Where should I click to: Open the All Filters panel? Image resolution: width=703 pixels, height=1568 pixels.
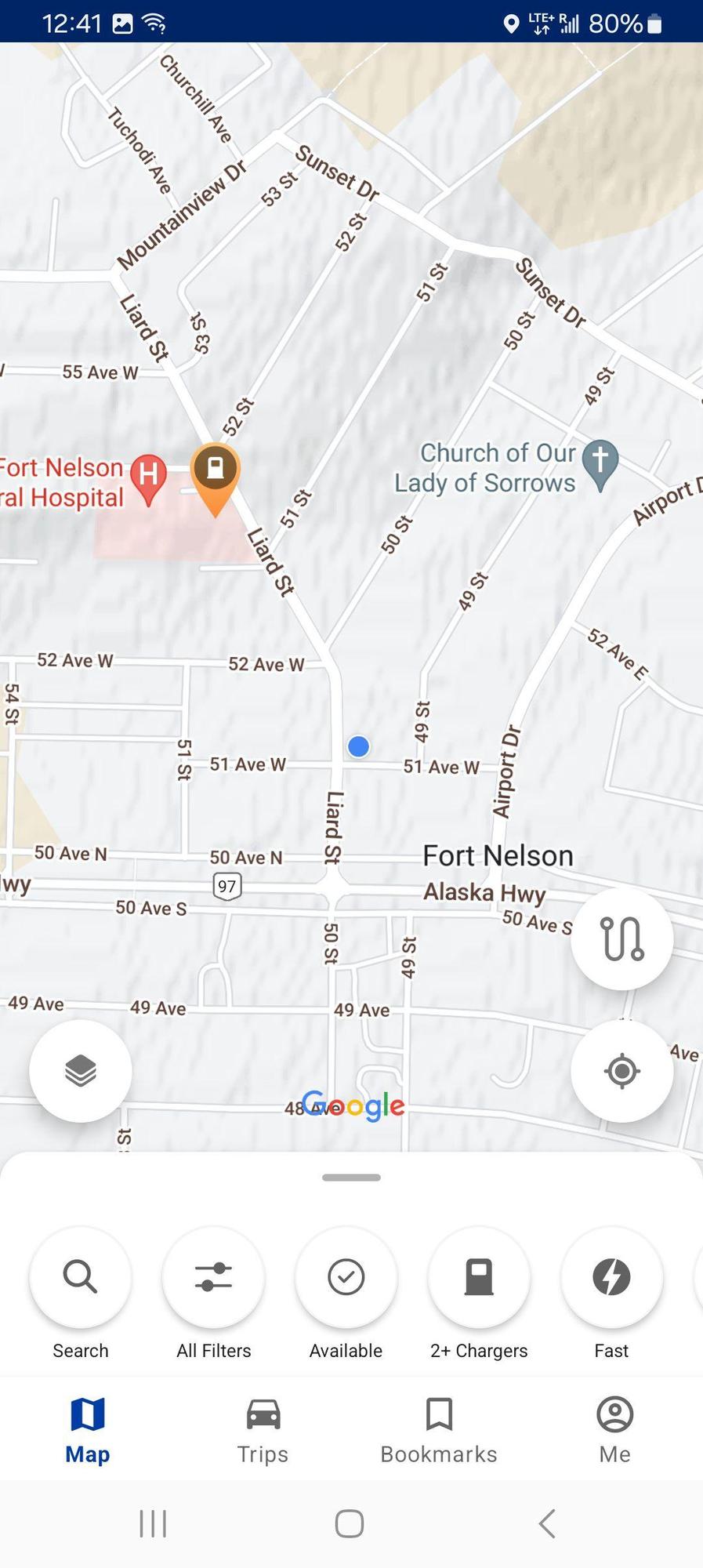[x=213, y=1278]
